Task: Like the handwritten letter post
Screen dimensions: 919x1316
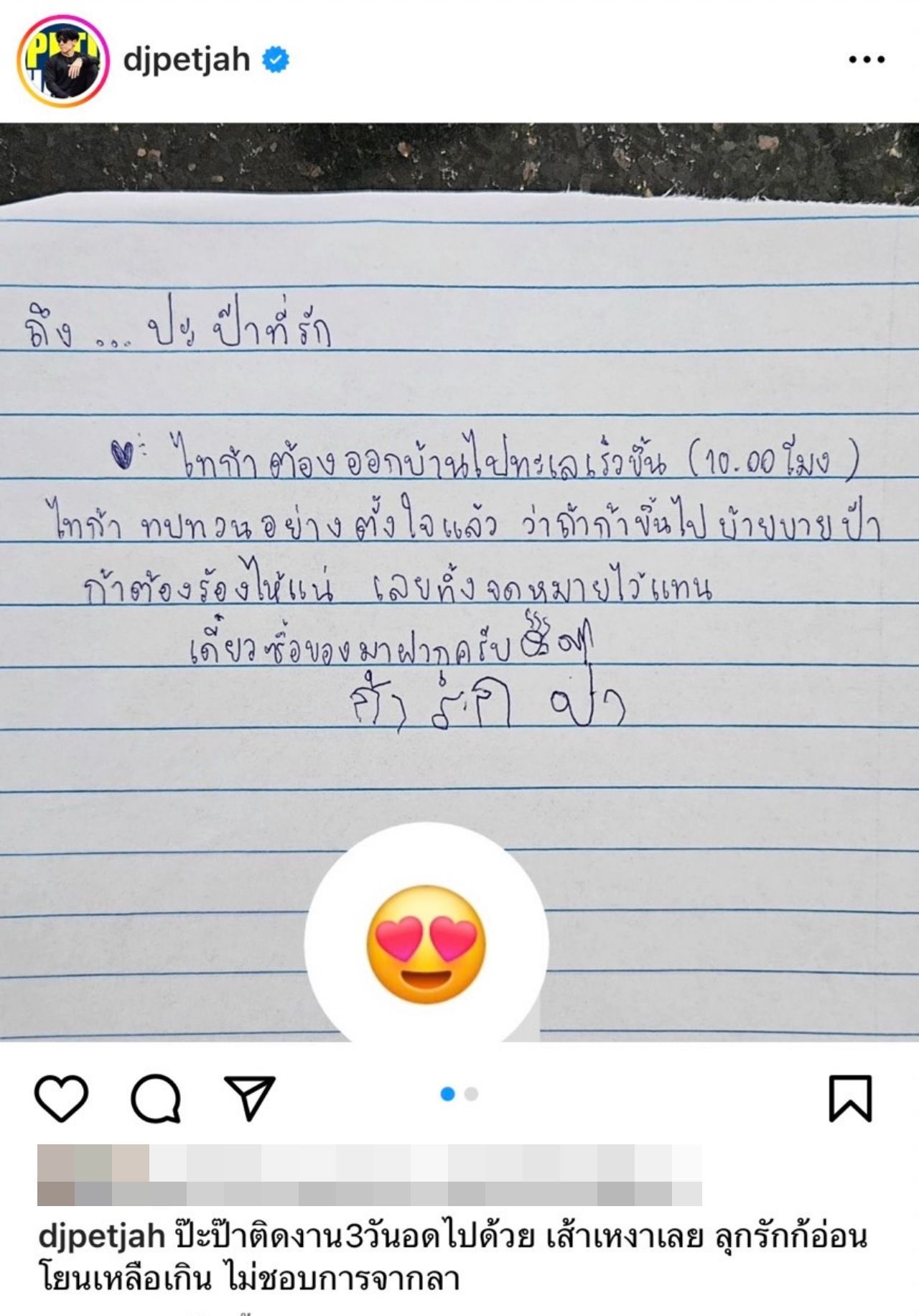Action: (x=61, y=1098)
